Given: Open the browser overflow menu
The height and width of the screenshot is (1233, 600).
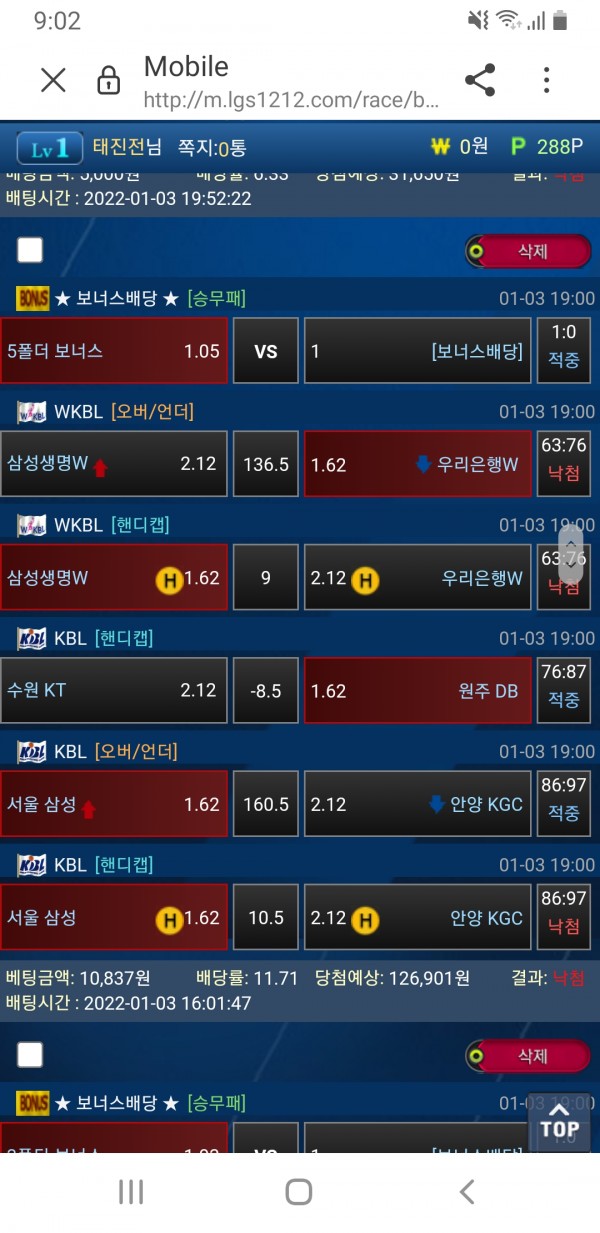Looking at the screenshot, I should (x=546, y=80).
